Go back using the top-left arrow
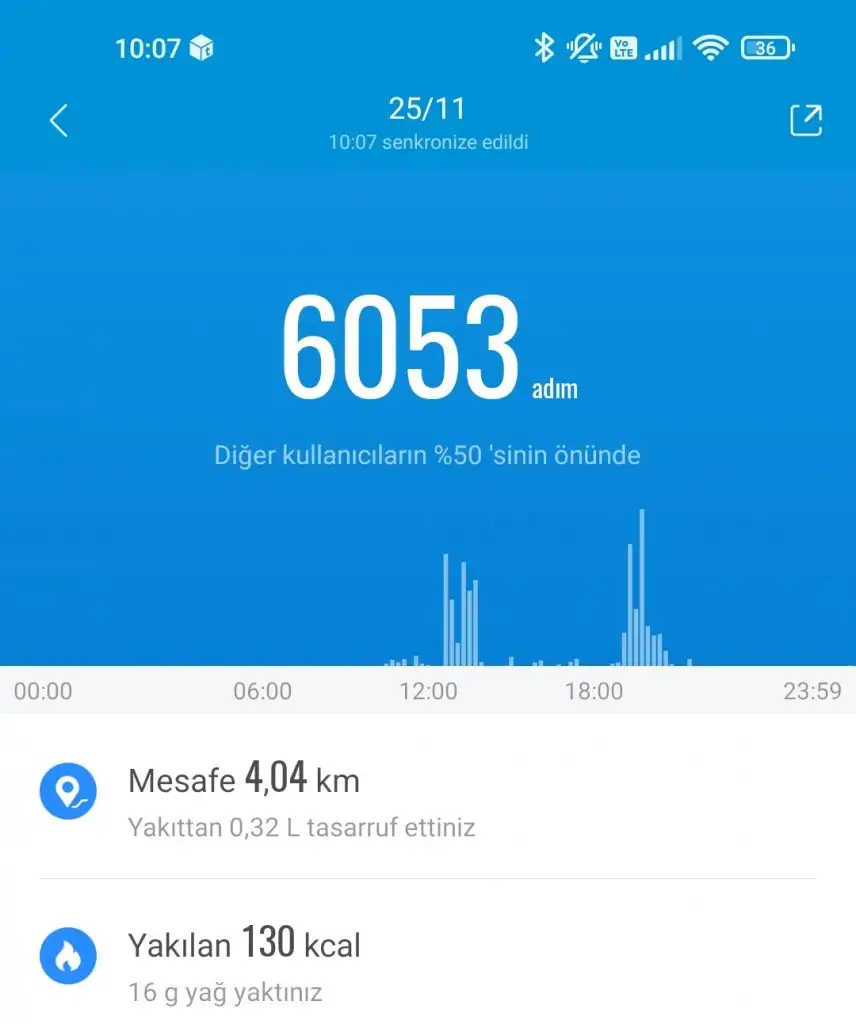The height and width of the screenshot is (1024, 856). [59, 121]
